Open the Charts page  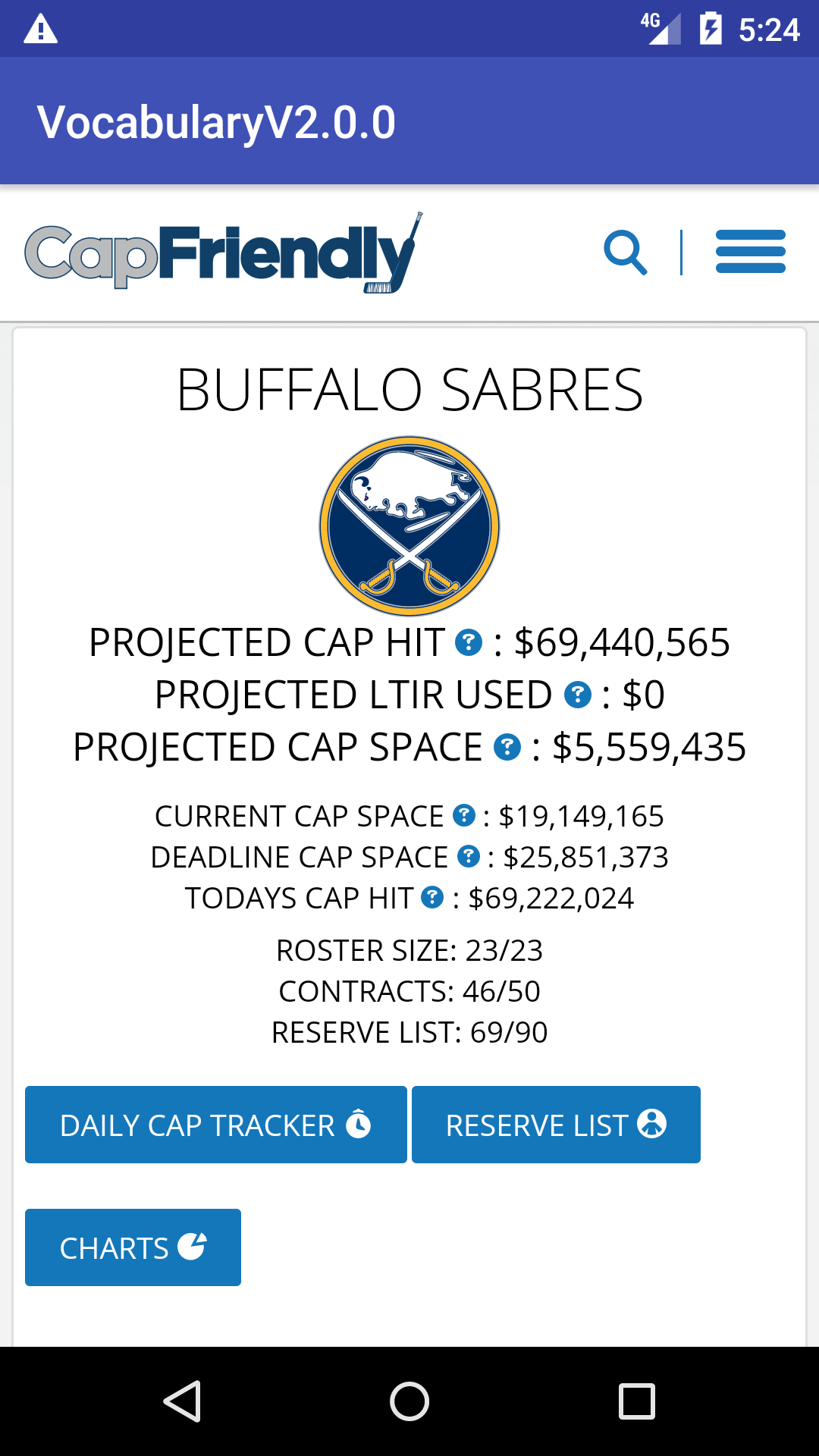click(x=133, y=1247)
